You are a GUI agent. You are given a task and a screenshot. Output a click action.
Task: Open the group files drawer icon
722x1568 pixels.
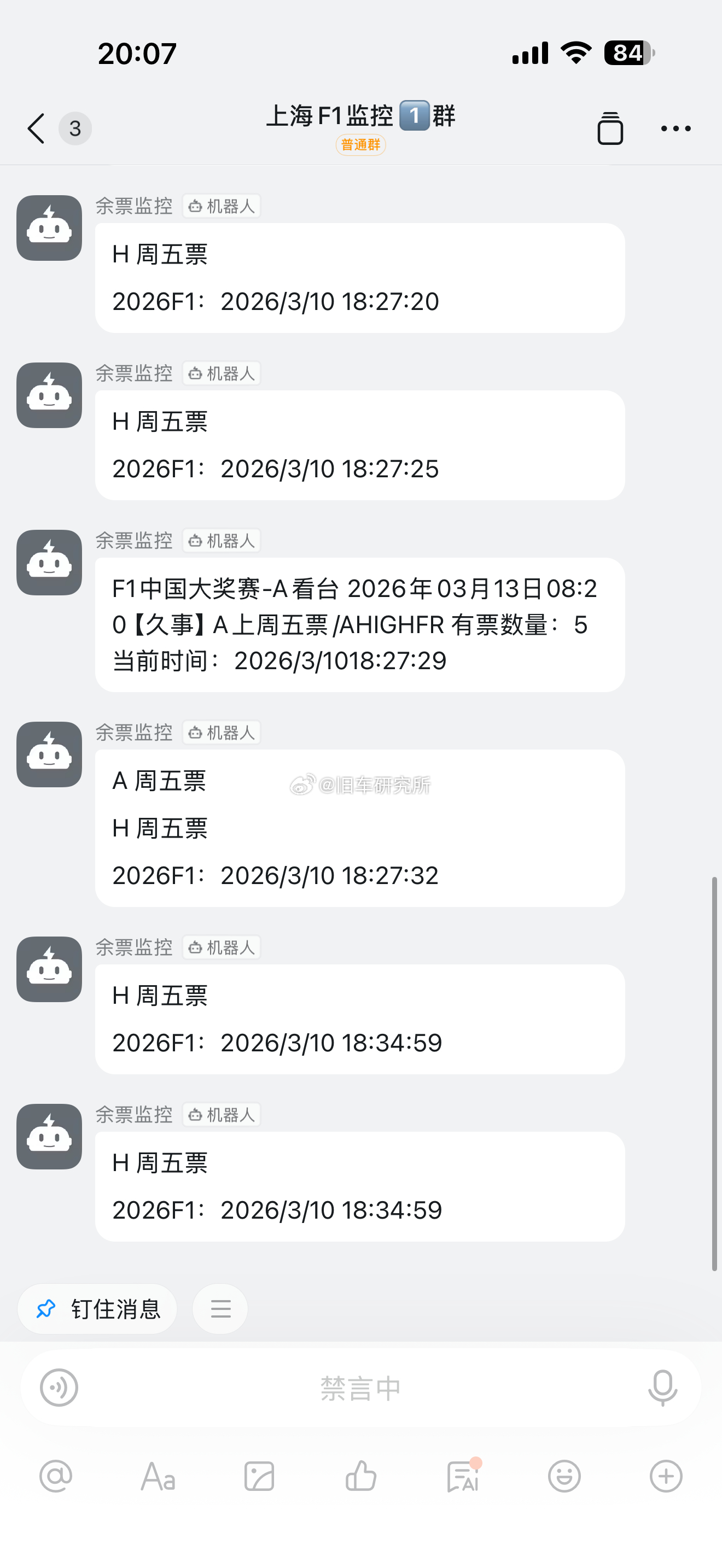pyautogui.click(x=610, y=128)
